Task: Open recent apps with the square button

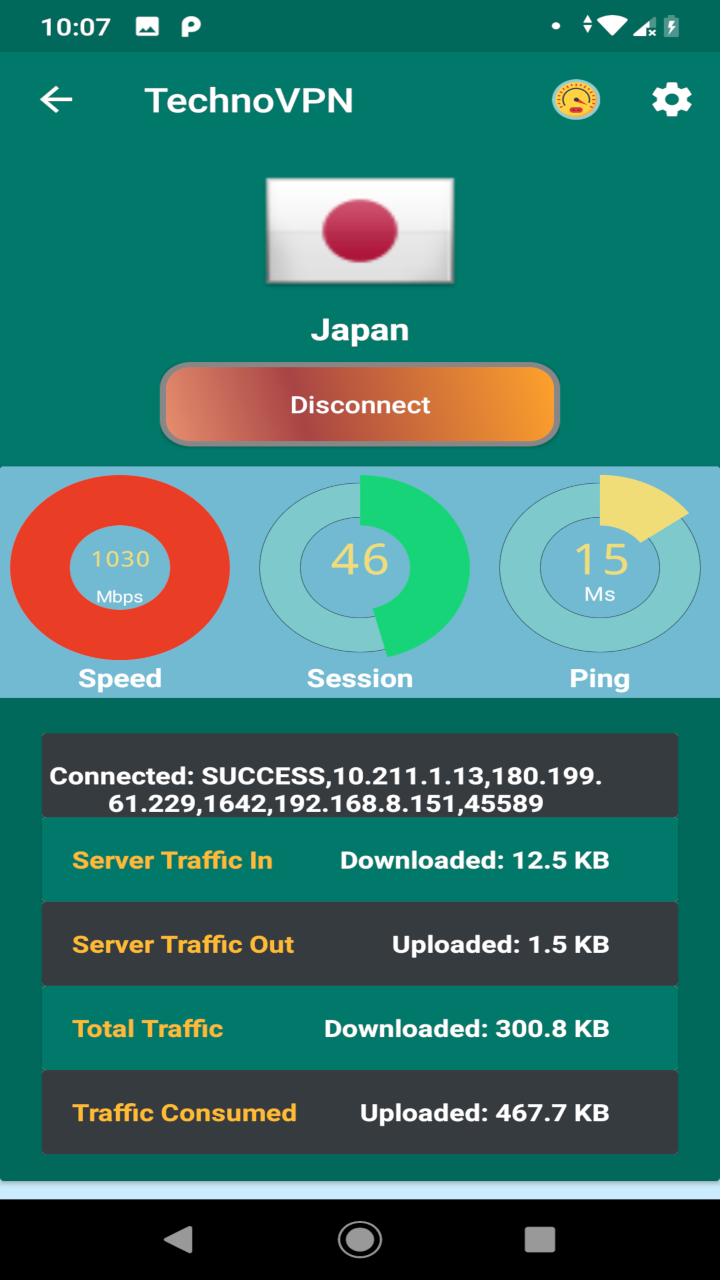Action: click(x=540, y=1239)
